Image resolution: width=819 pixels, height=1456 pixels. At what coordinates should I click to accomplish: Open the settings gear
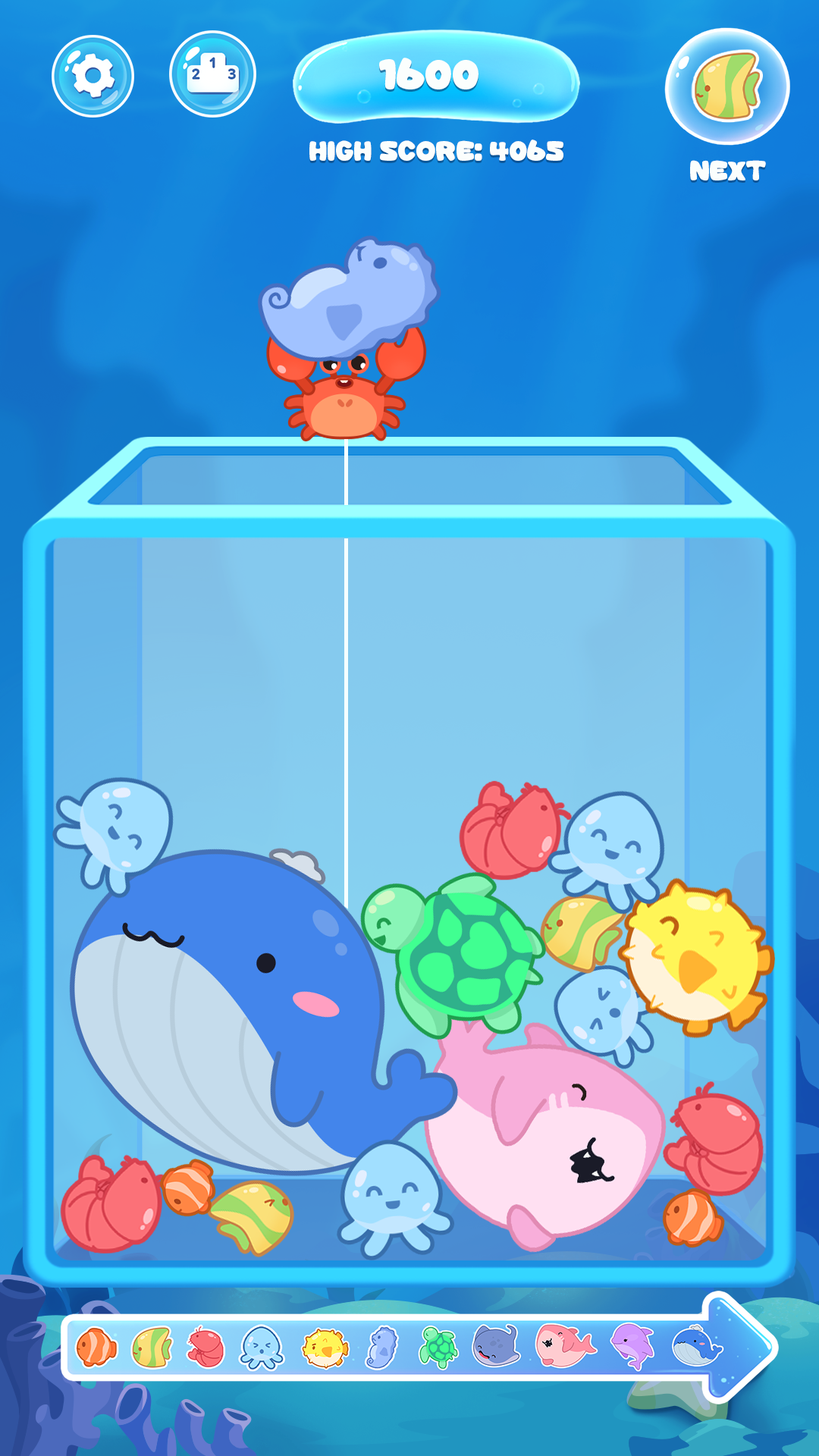pos(93,76)
